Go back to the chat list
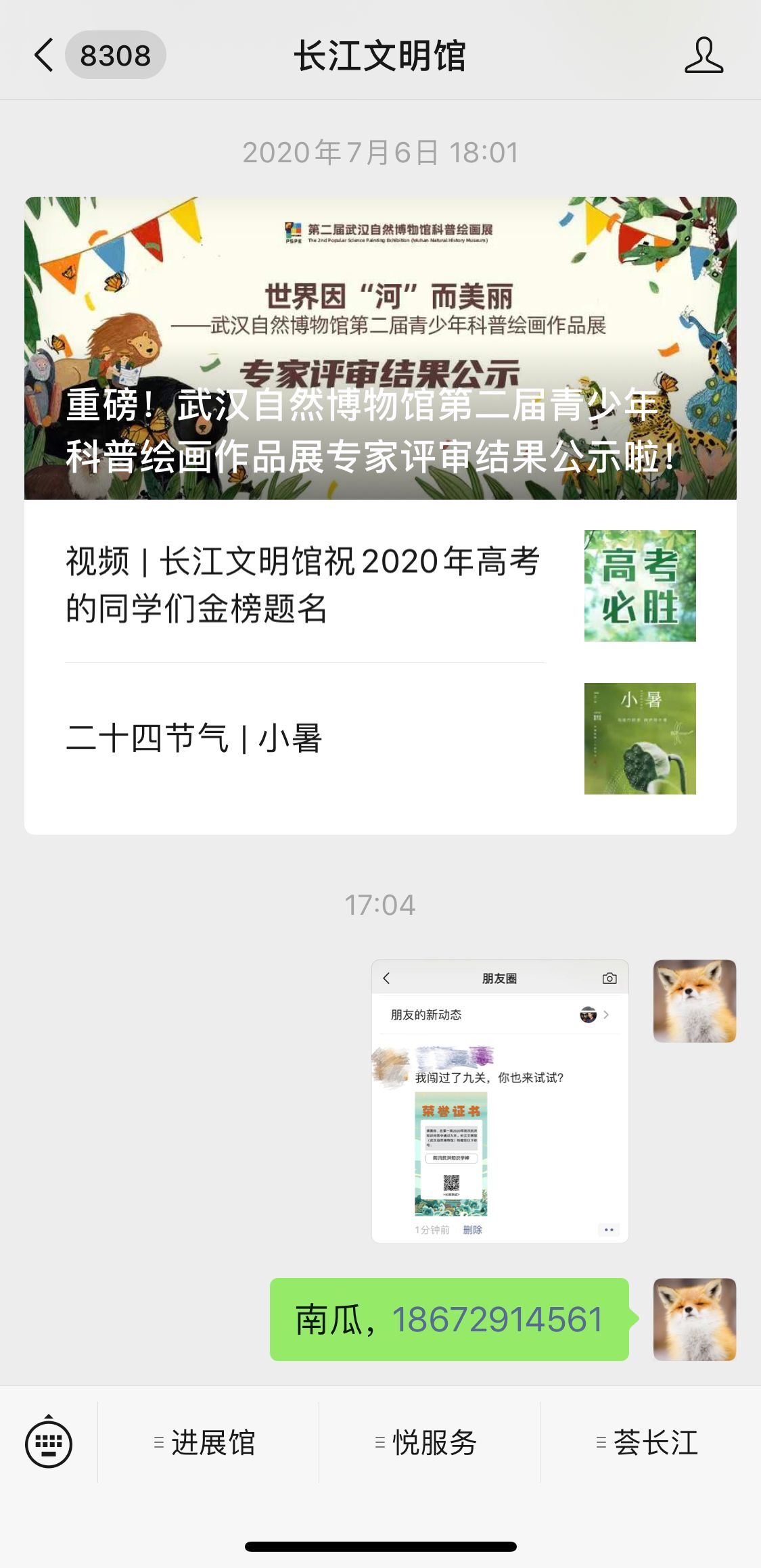Image resolution: width=761 pixels, height=1568 pixels. (x=45, y=55)
